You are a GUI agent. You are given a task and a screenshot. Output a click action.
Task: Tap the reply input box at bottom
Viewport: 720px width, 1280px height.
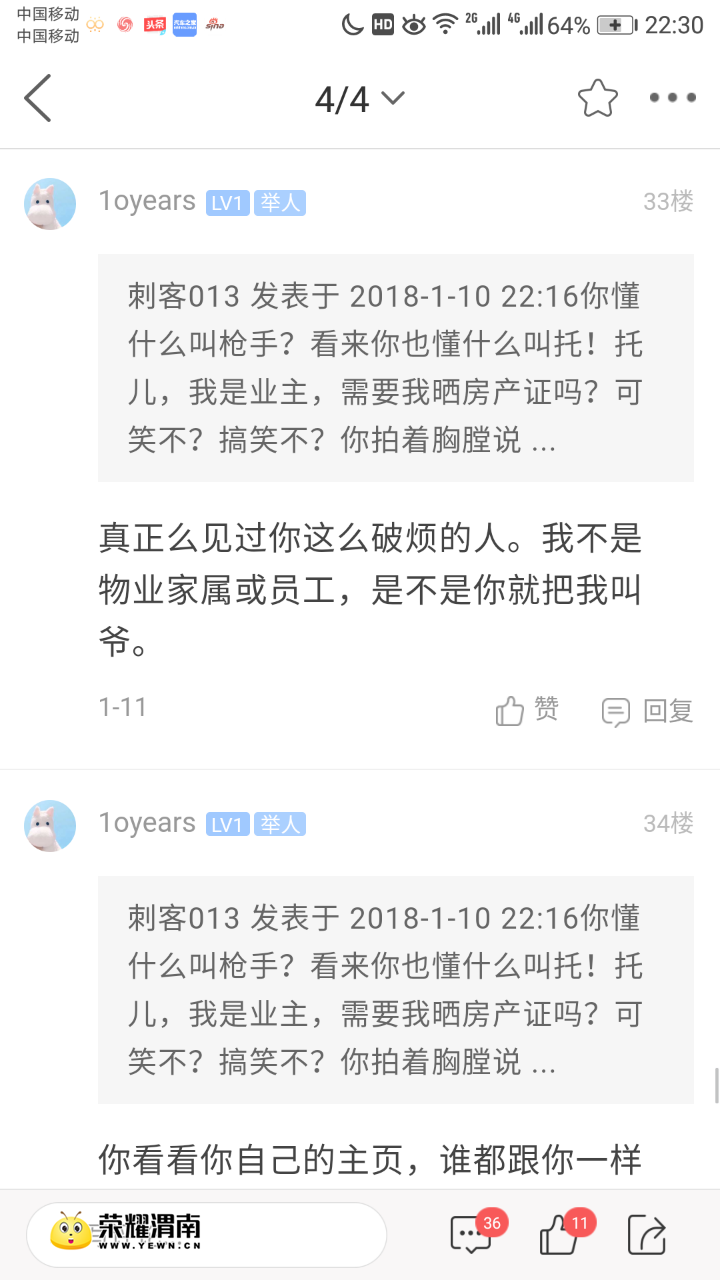click(x=206, y=1235)
